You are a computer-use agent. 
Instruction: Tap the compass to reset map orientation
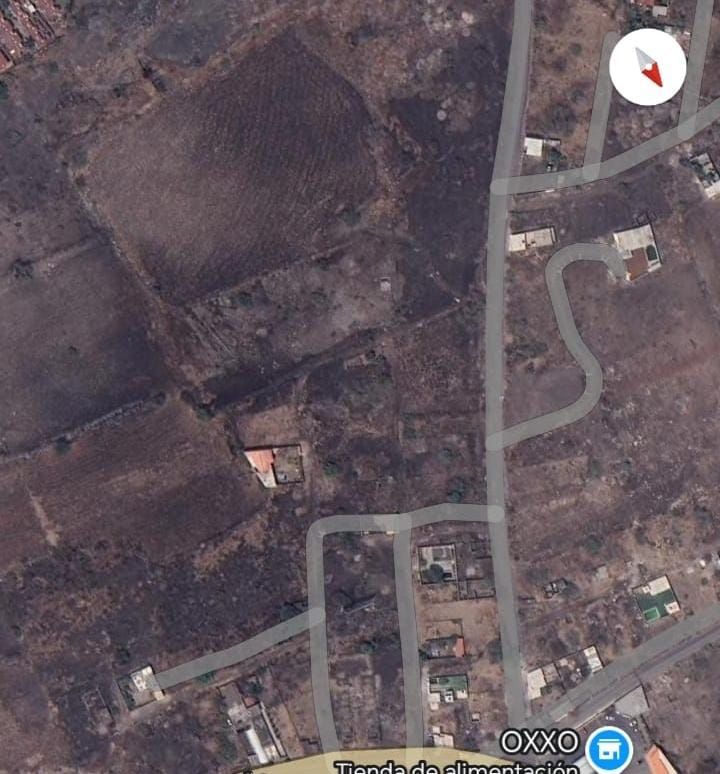click(647, 67)
